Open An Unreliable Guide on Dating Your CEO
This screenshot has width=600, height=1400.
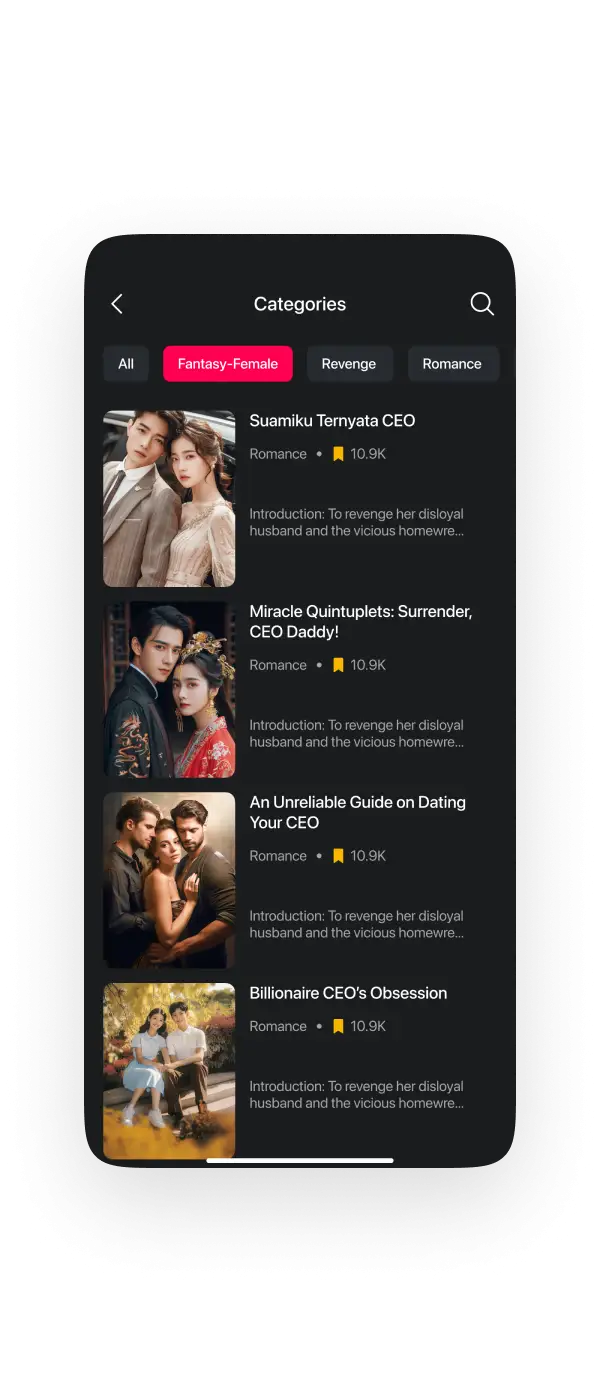click(x=357, y=812)
